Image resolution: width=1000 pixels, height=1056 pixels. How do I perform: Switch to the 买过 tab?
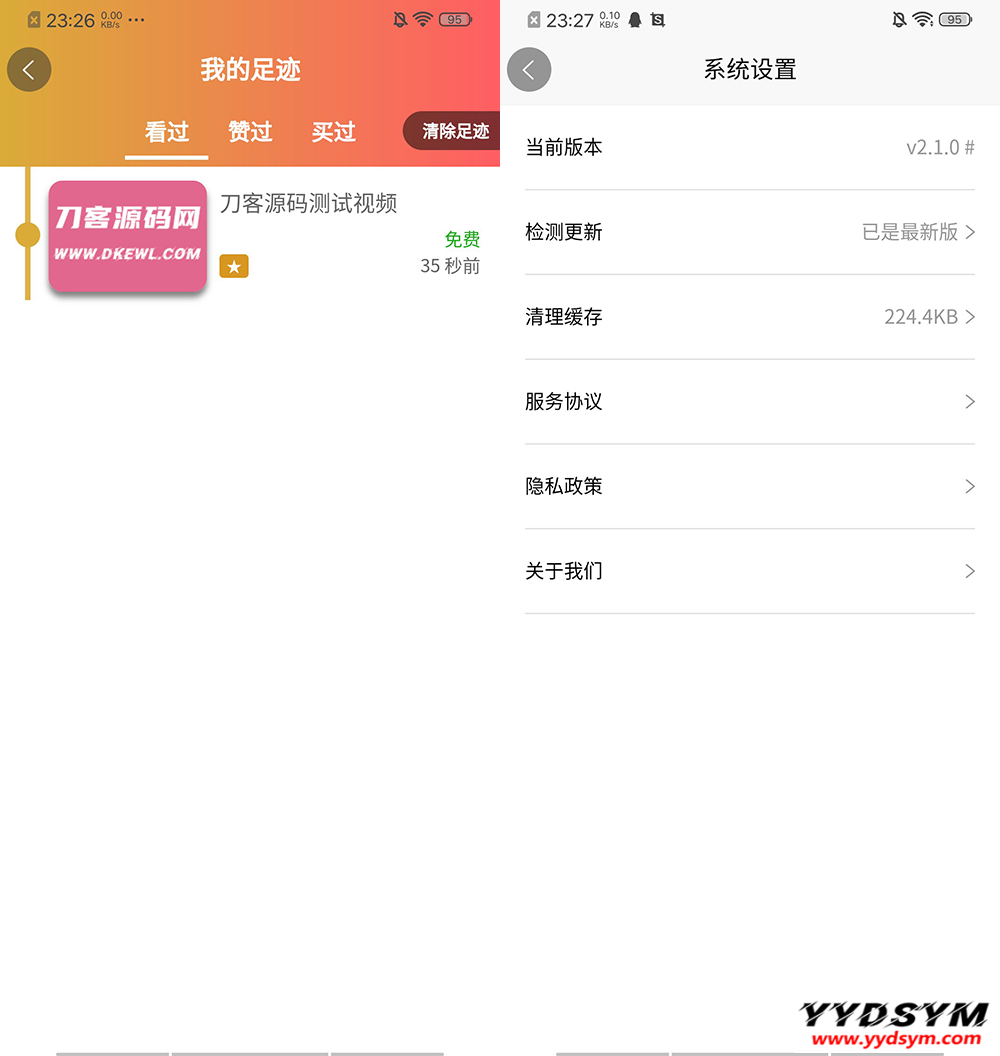(333, 132)
